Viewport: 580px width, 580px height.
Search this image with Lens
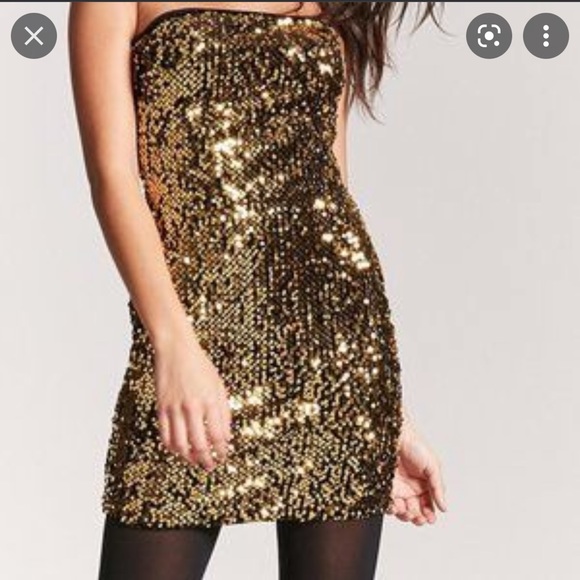(489, 36)
